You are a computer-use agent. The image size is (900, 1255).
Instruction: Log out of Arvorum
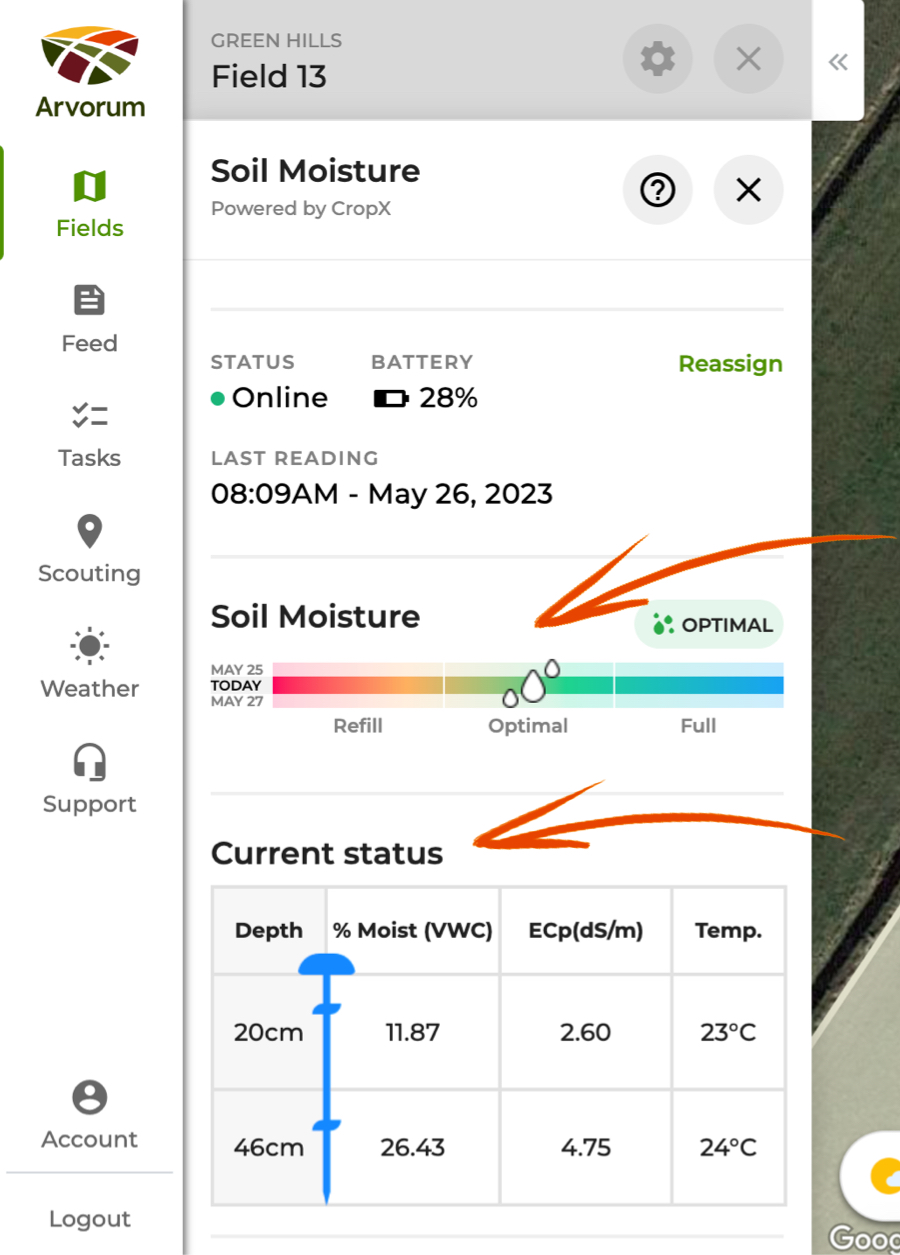point(90,1219)
